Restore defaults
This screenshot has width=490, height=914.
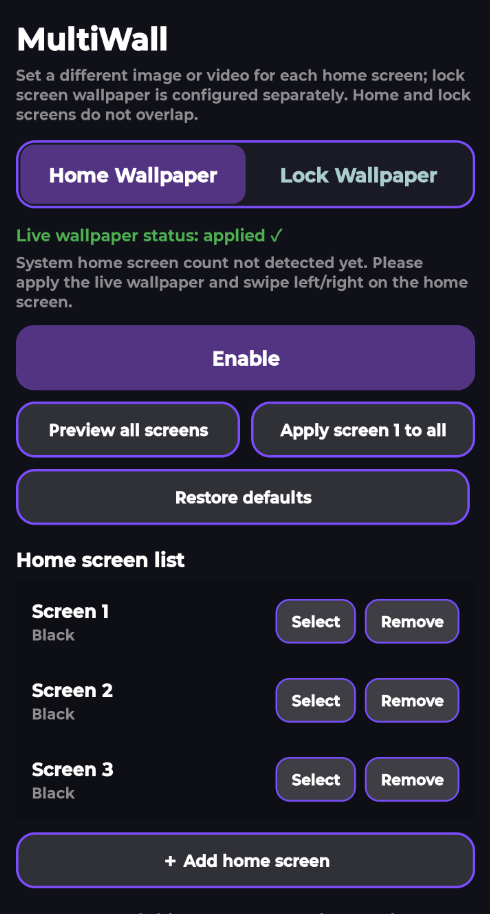[x=243, y=497]
